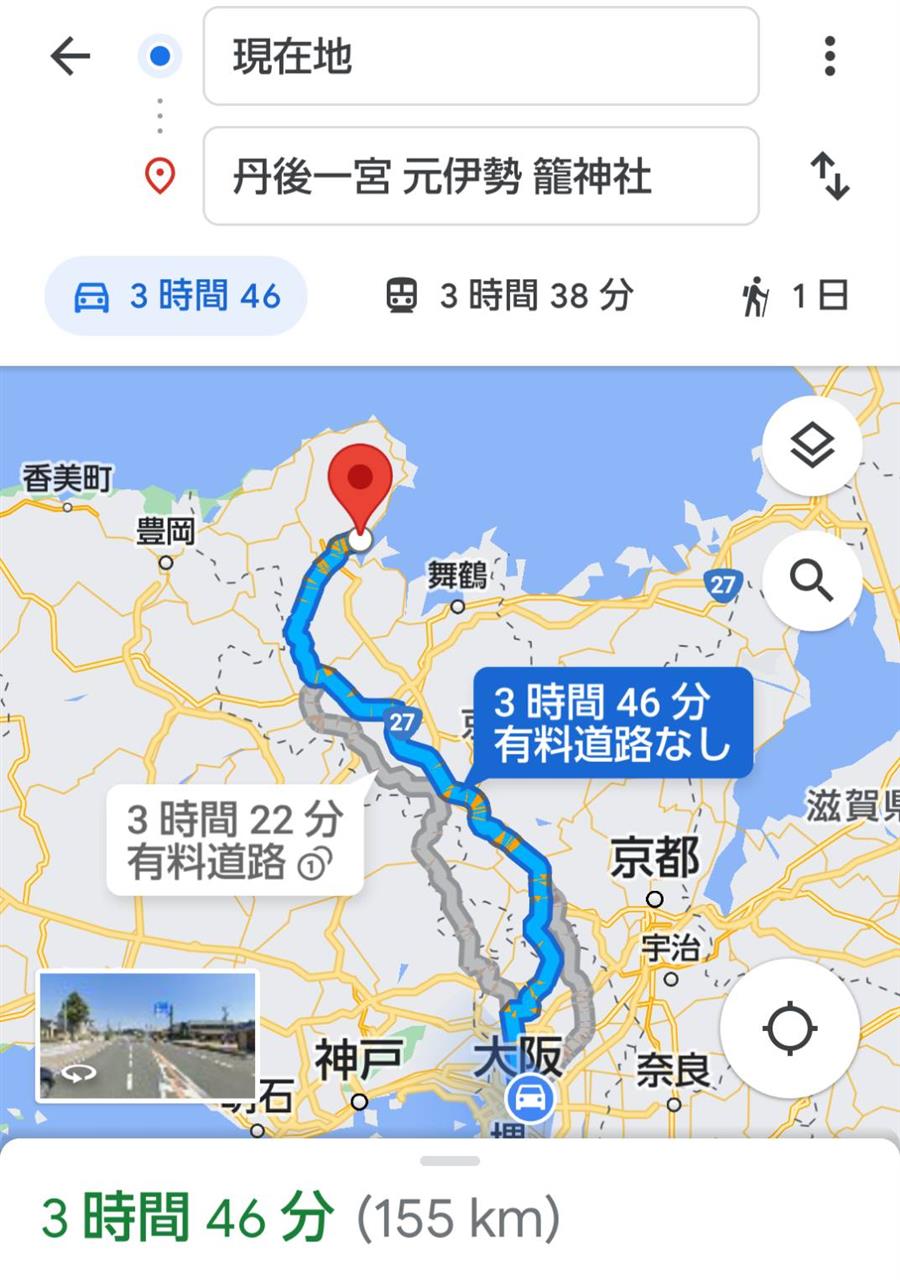Open the map layers button
This screenshot has height=1280, width=900.
tap(812, 446)
